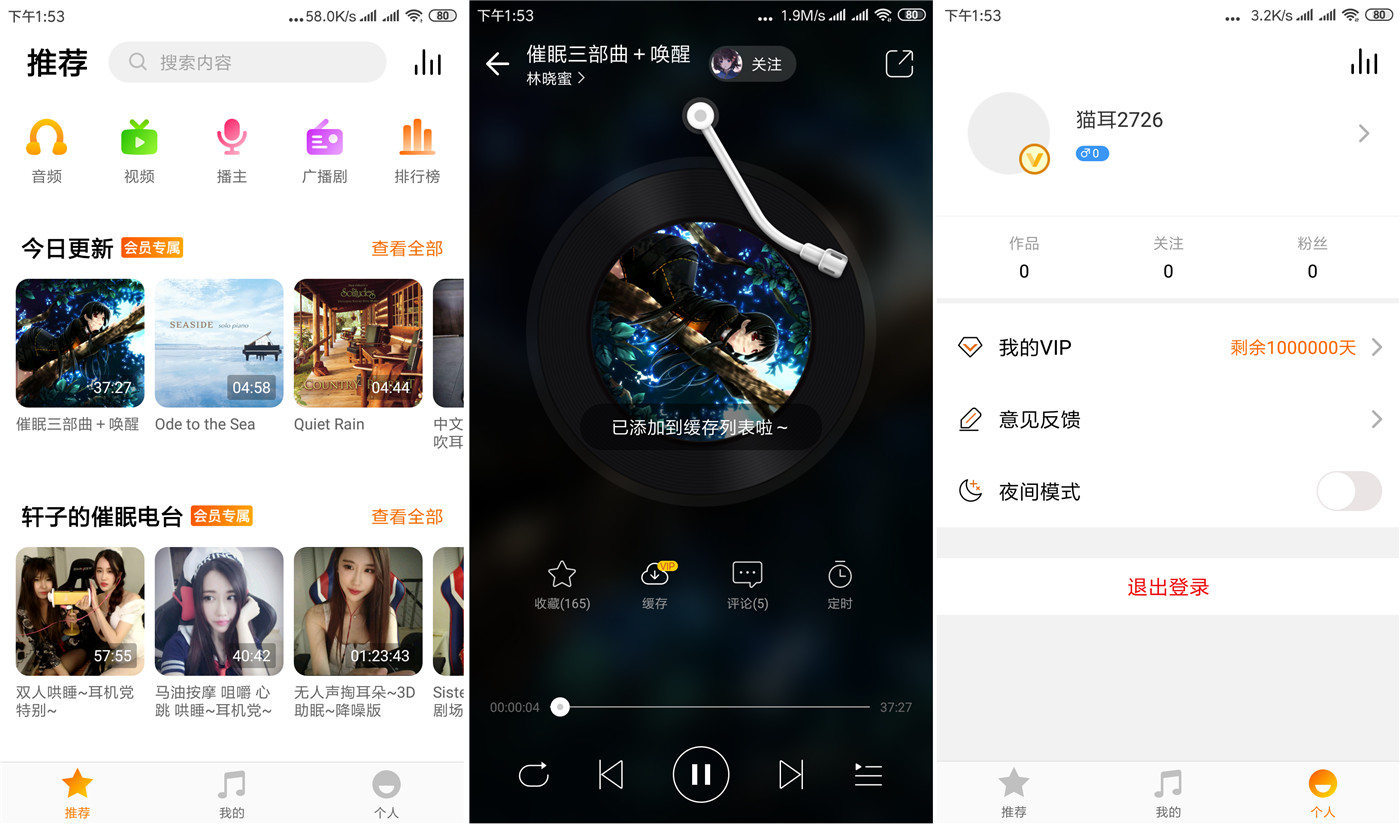This screenshot has width=1400, height=824.
Task: Open the 我的VIP row
Action: [x=1167, y=347]
